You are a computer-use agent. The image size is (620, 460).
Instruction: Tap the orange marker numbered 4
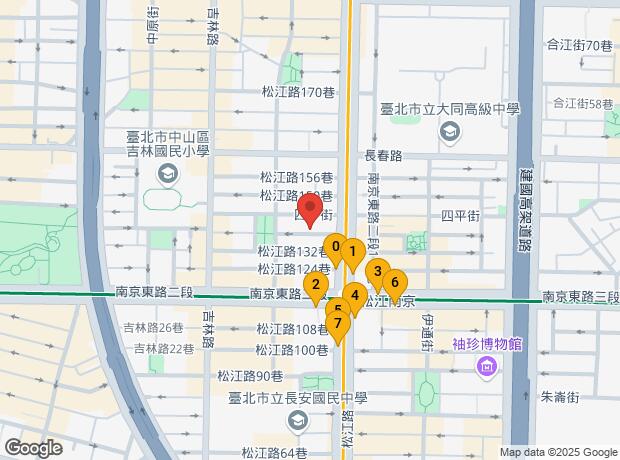356,296
